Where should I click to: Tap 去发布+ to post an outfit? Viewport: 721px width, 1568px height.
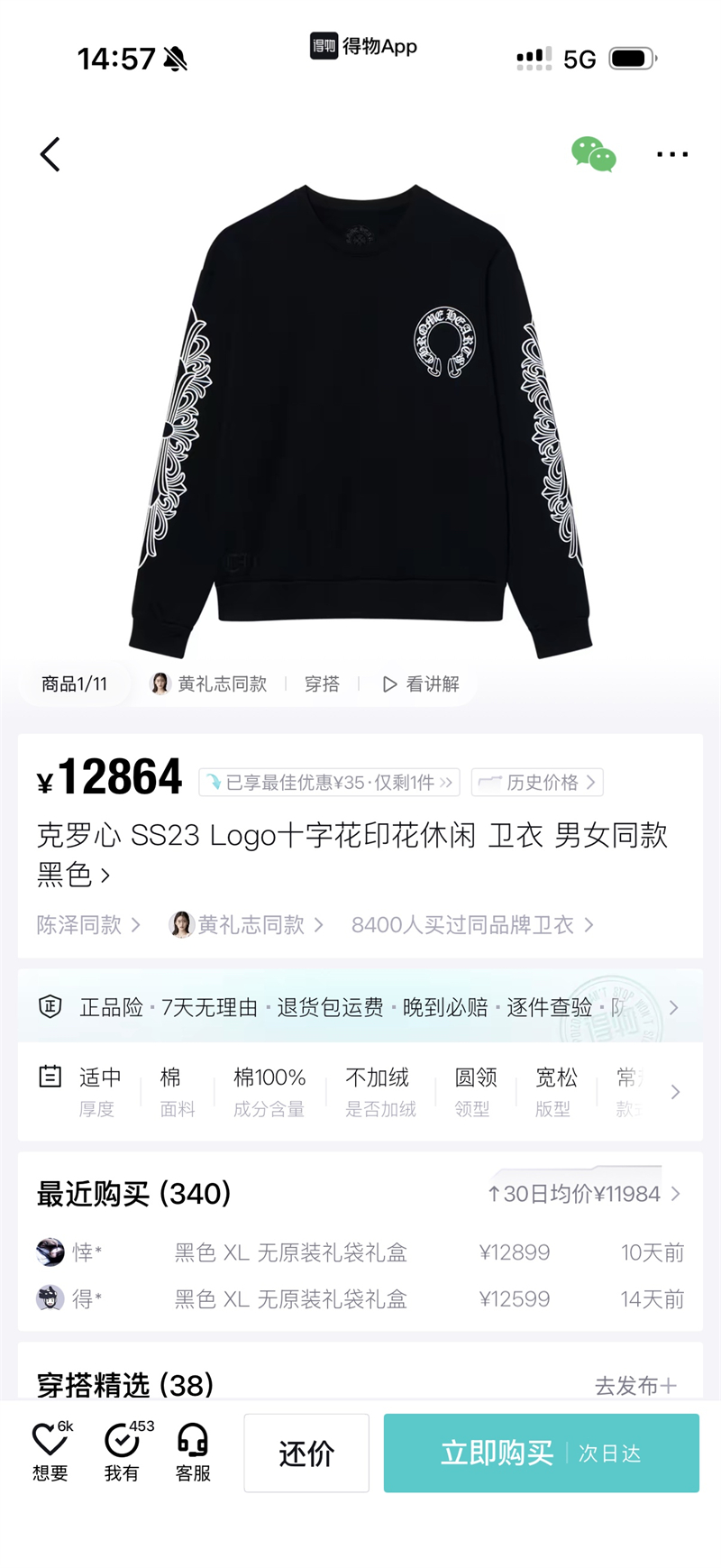(x=635, y=1386)
